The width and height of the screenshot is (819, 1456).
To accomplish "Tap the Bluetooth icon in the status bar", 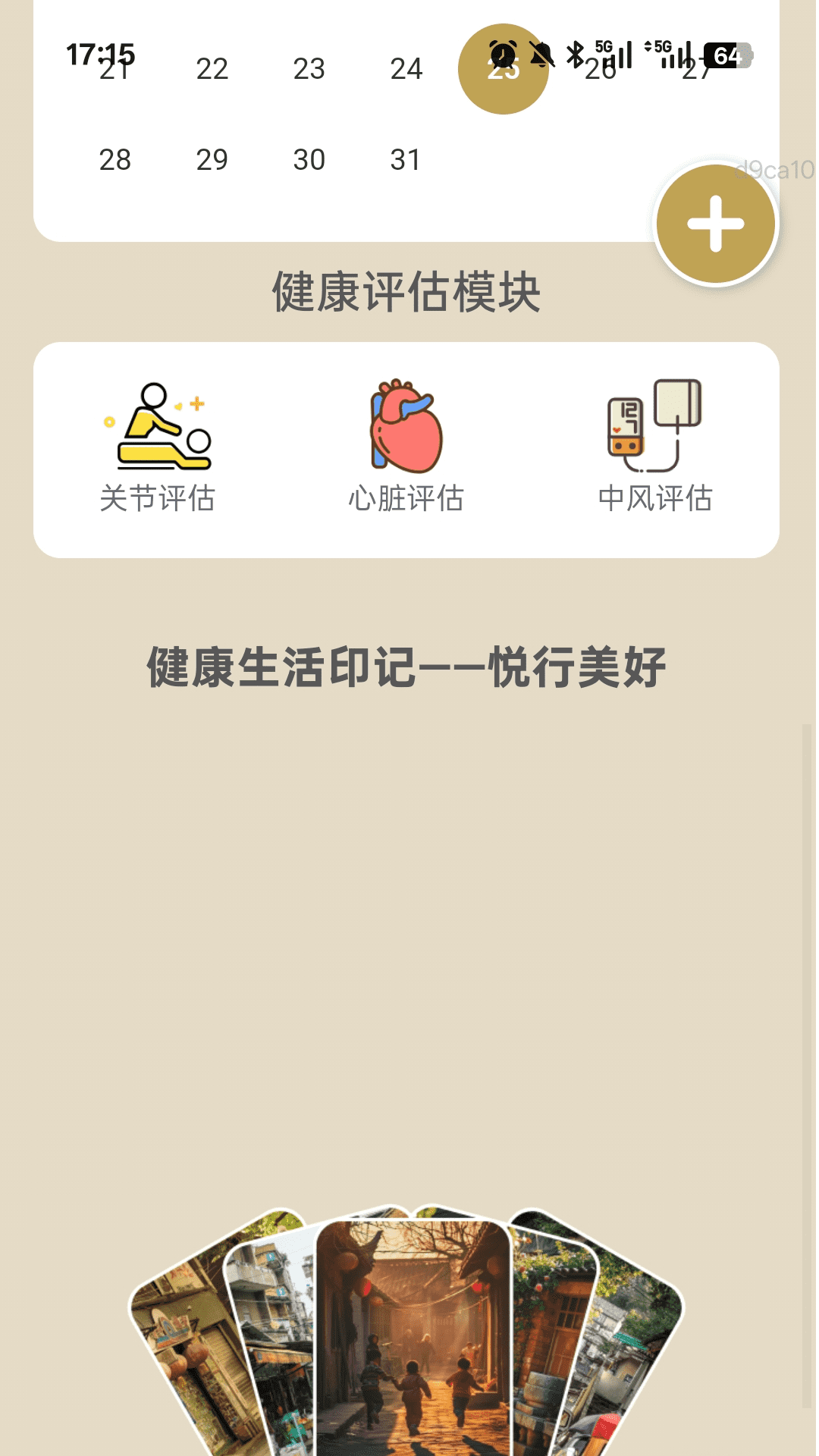I will pyautogui.click(x=574, y=52).
